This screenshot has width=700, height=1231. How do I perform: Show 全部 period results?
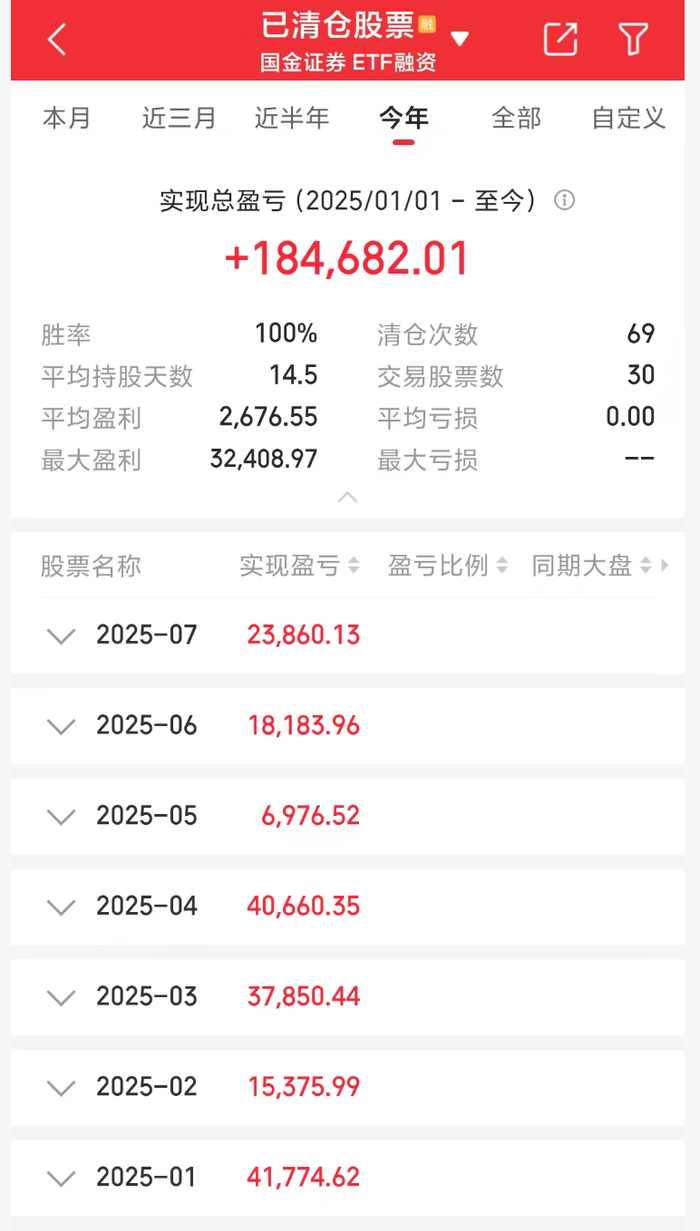point(516,118)
